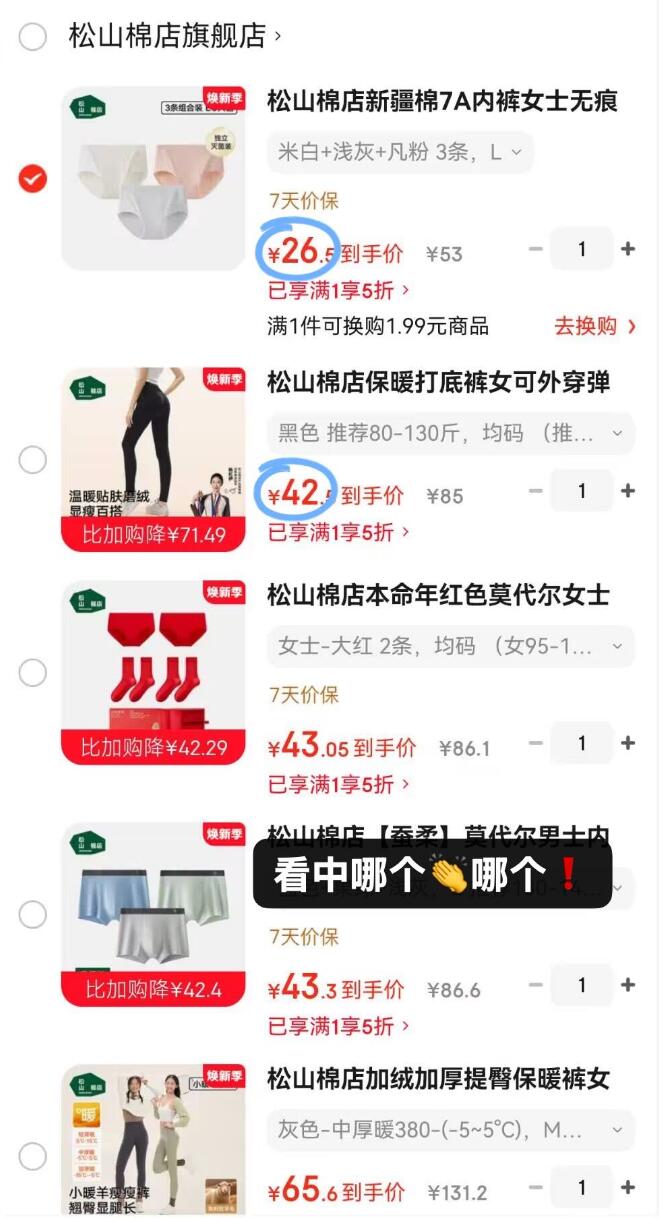
Task: Increase quantity of 新疆棉7A内裤
Action: 628,249
